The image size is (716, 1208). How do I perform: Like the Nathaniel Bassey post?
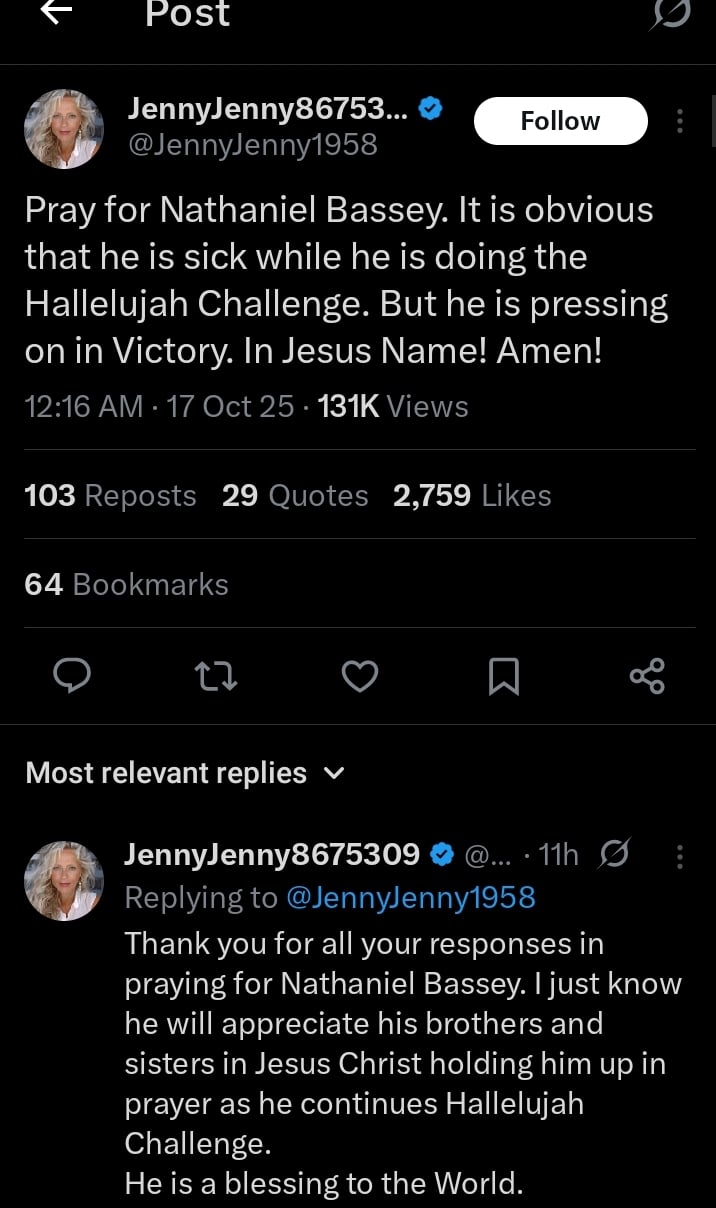[x=360, y=677]
